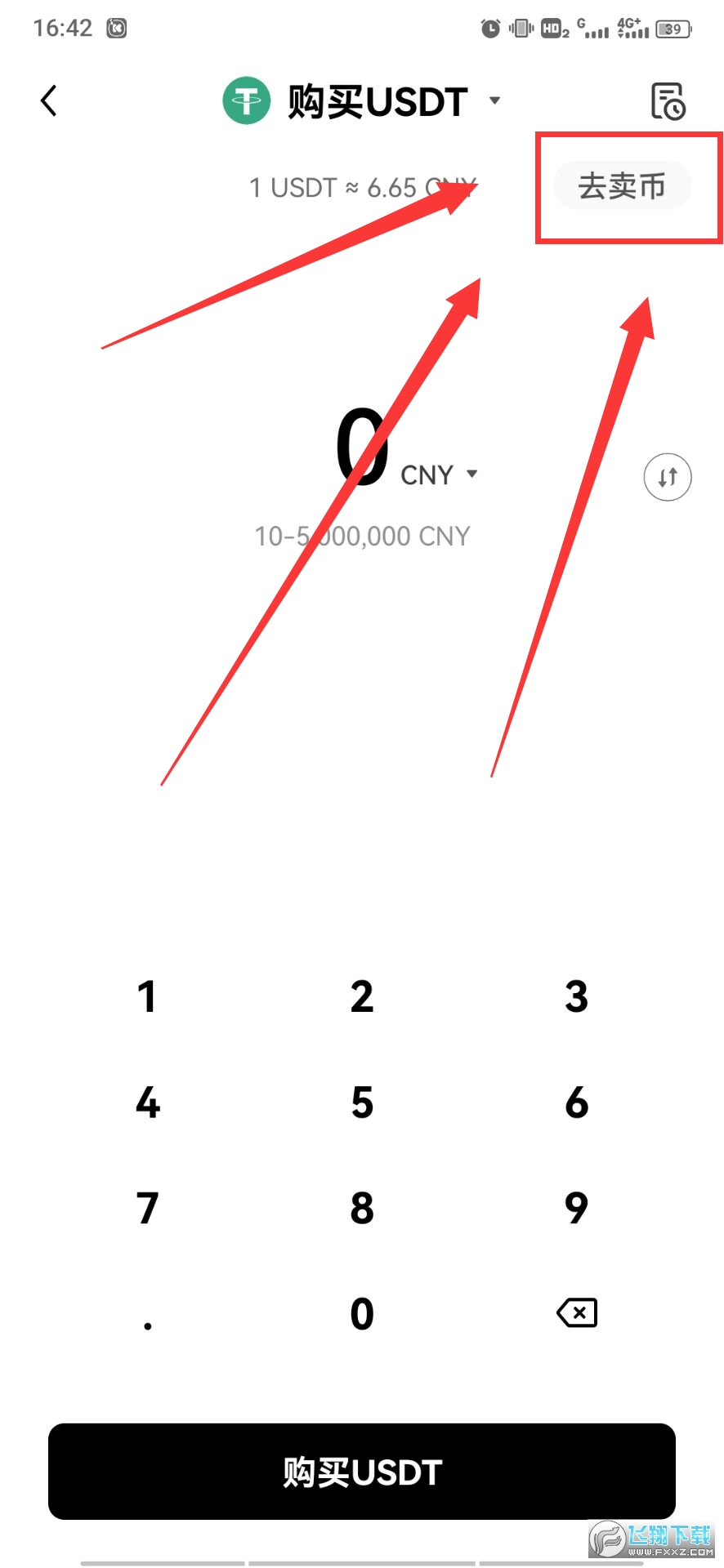The width and height of the screenshot is (724, 1568).
Task: Click the Tether coin logo beside title
Action: tap(244, 100)
